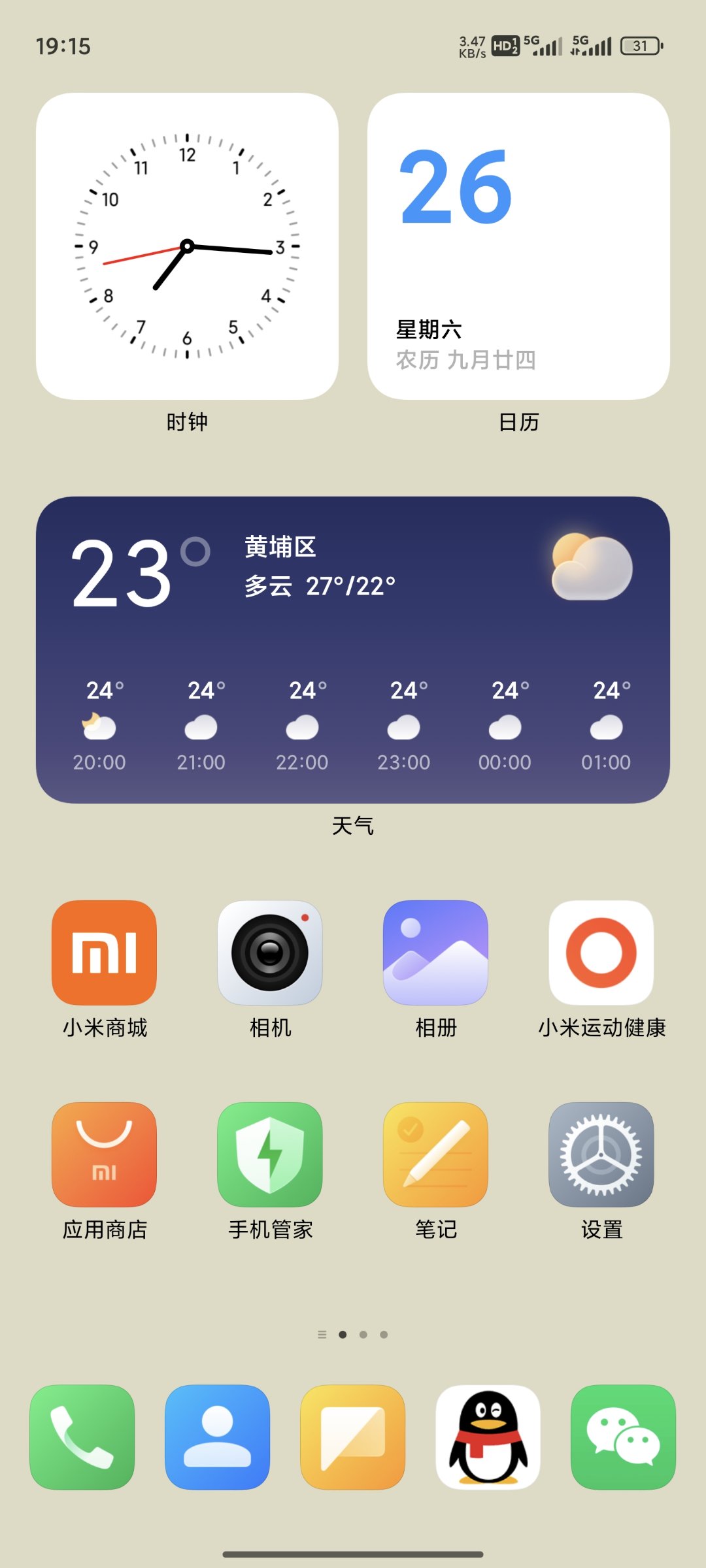Open the contacts app in the dock

[218, 1437]
